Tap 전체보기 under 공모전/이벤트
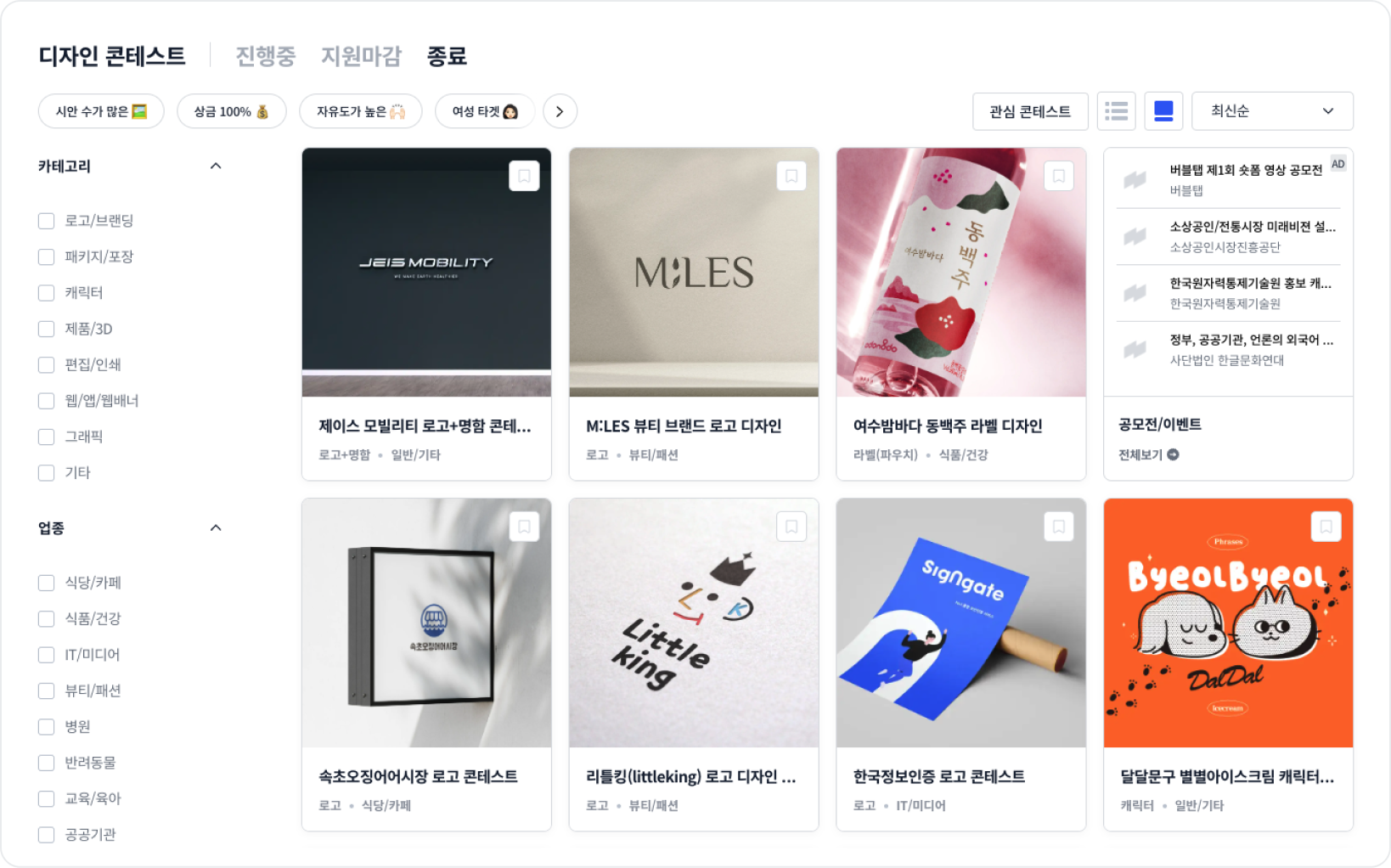The height and width of the screenshot is (868, 1391). click(x=1148, y=454)
